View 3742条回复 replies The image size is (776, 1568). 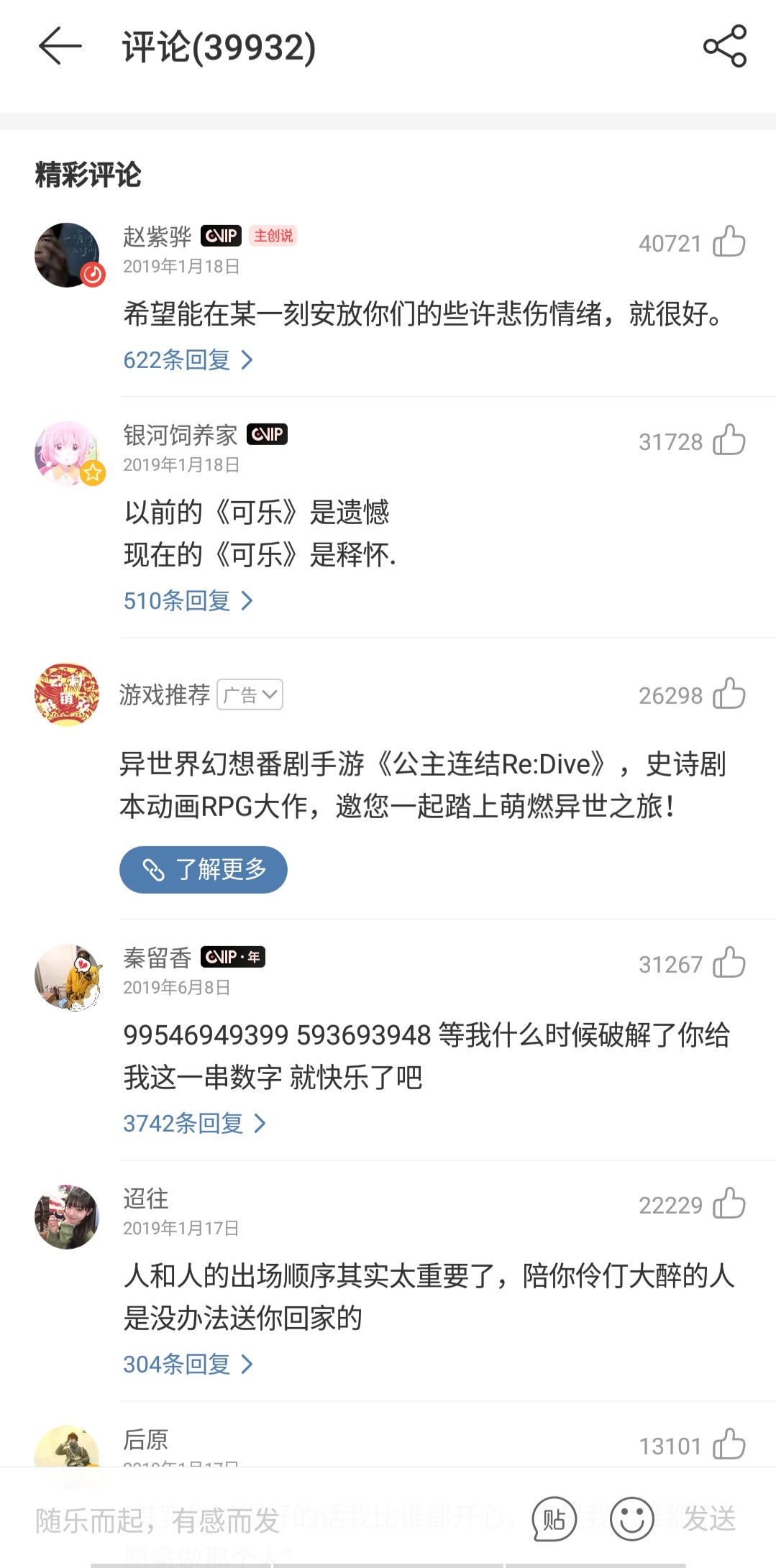click(194, 1123)
